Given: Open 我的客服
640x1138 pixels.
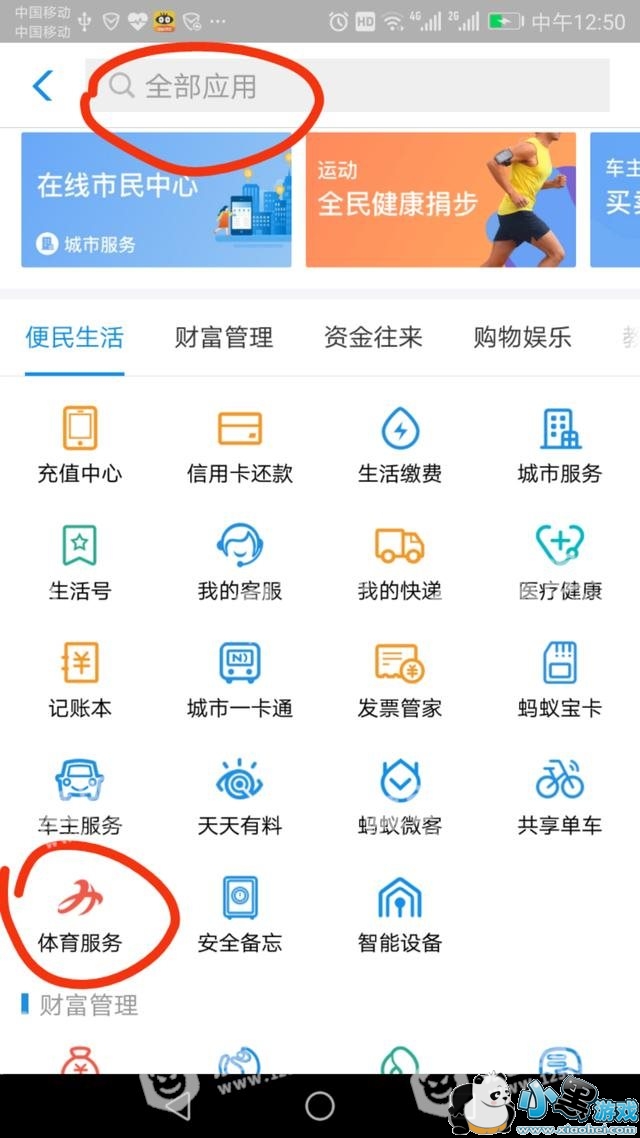Looking at the screenshot, I should click(240, 563).
